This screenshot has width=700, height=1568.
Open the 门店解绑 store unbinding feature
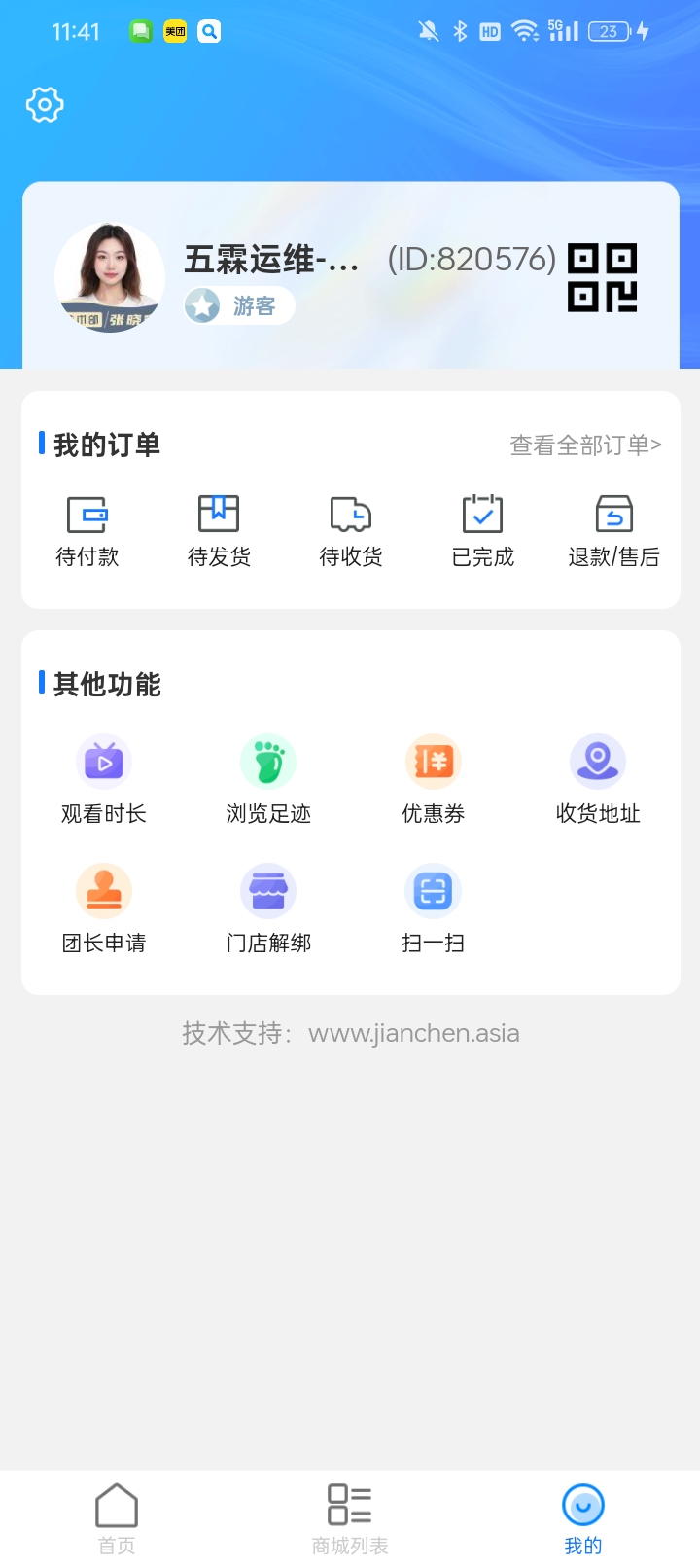click(x=268, y=907)
